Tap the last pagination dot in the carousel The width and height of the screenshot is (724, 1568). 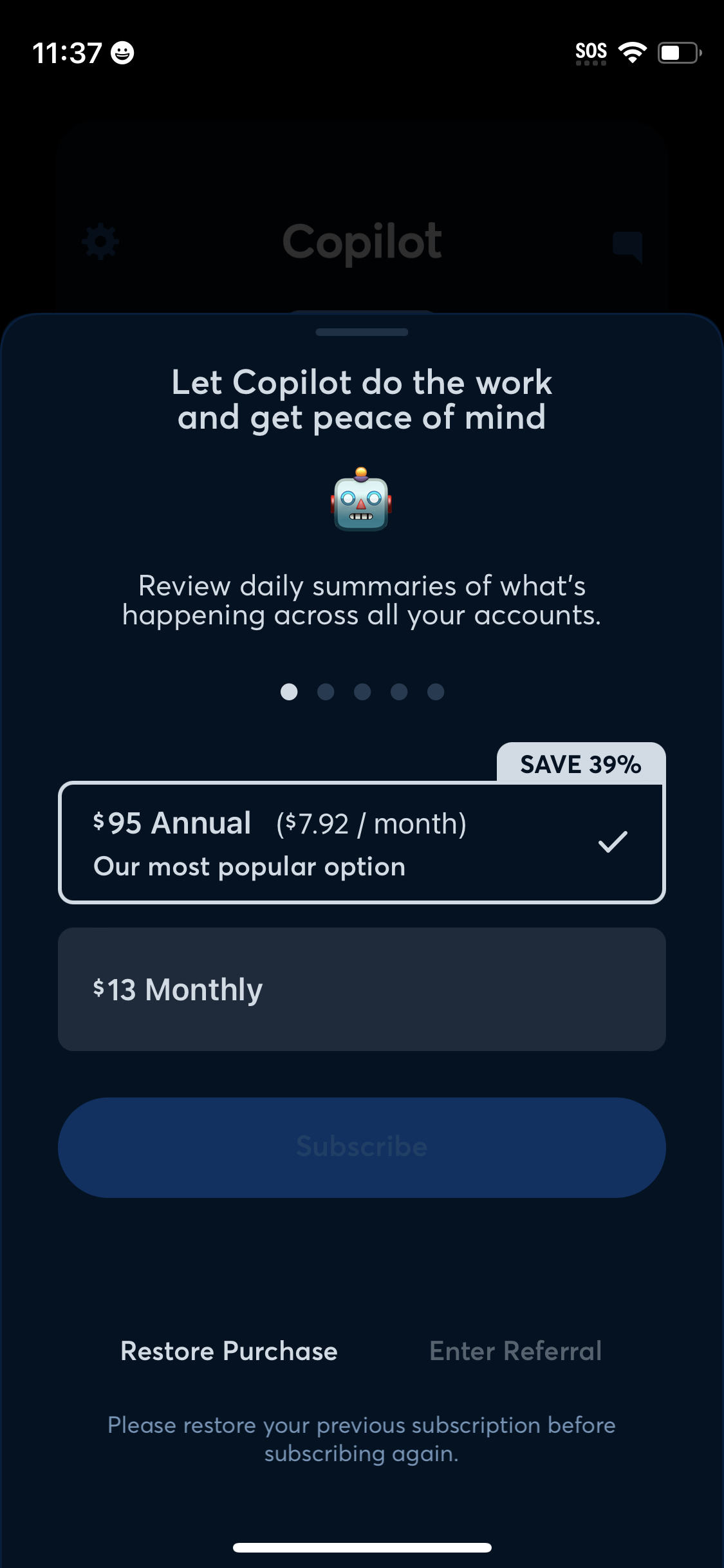436,692
